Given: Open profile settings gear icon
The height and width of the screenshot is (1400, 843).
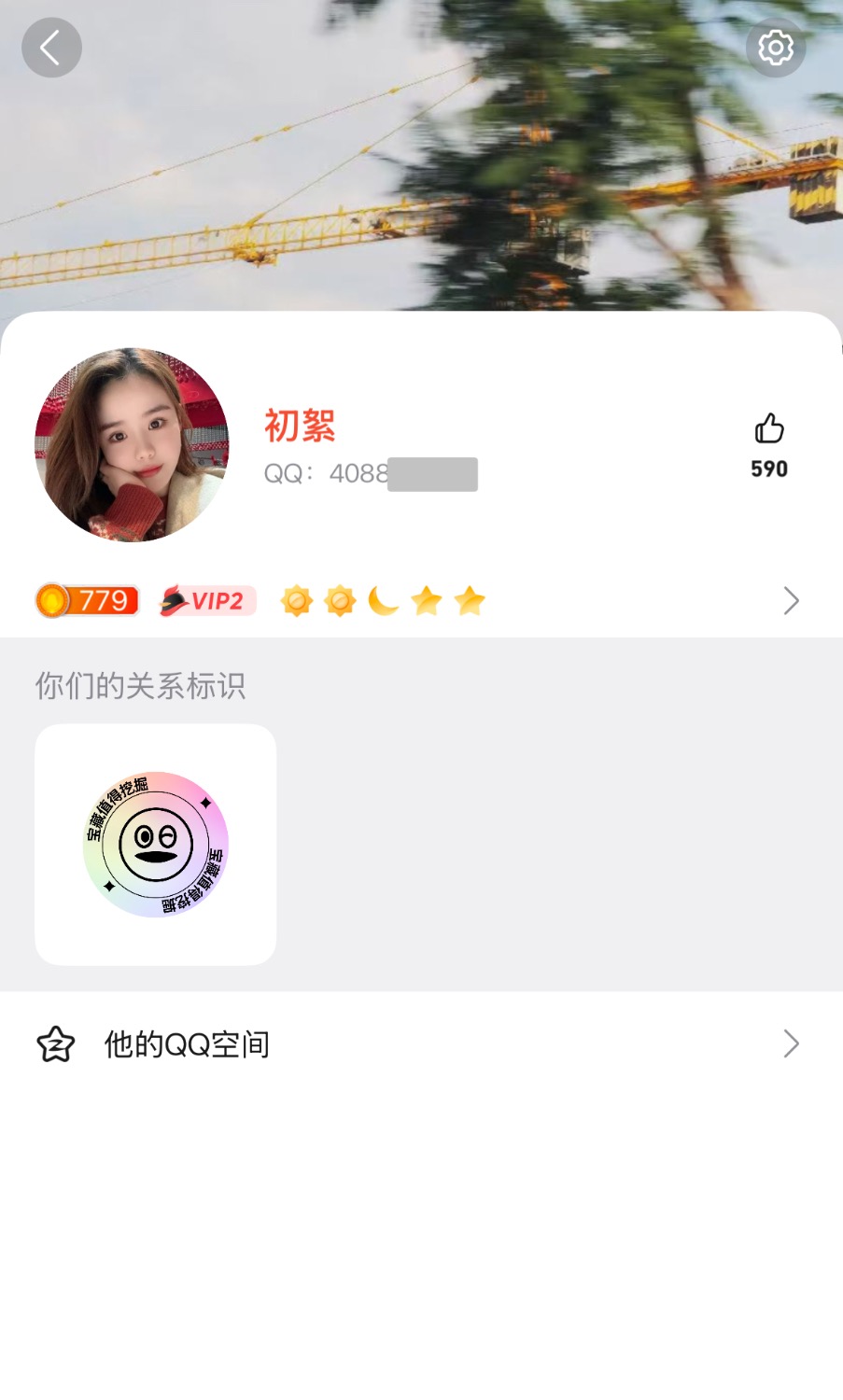Looking at the screenshot, I should coord(775,48).
